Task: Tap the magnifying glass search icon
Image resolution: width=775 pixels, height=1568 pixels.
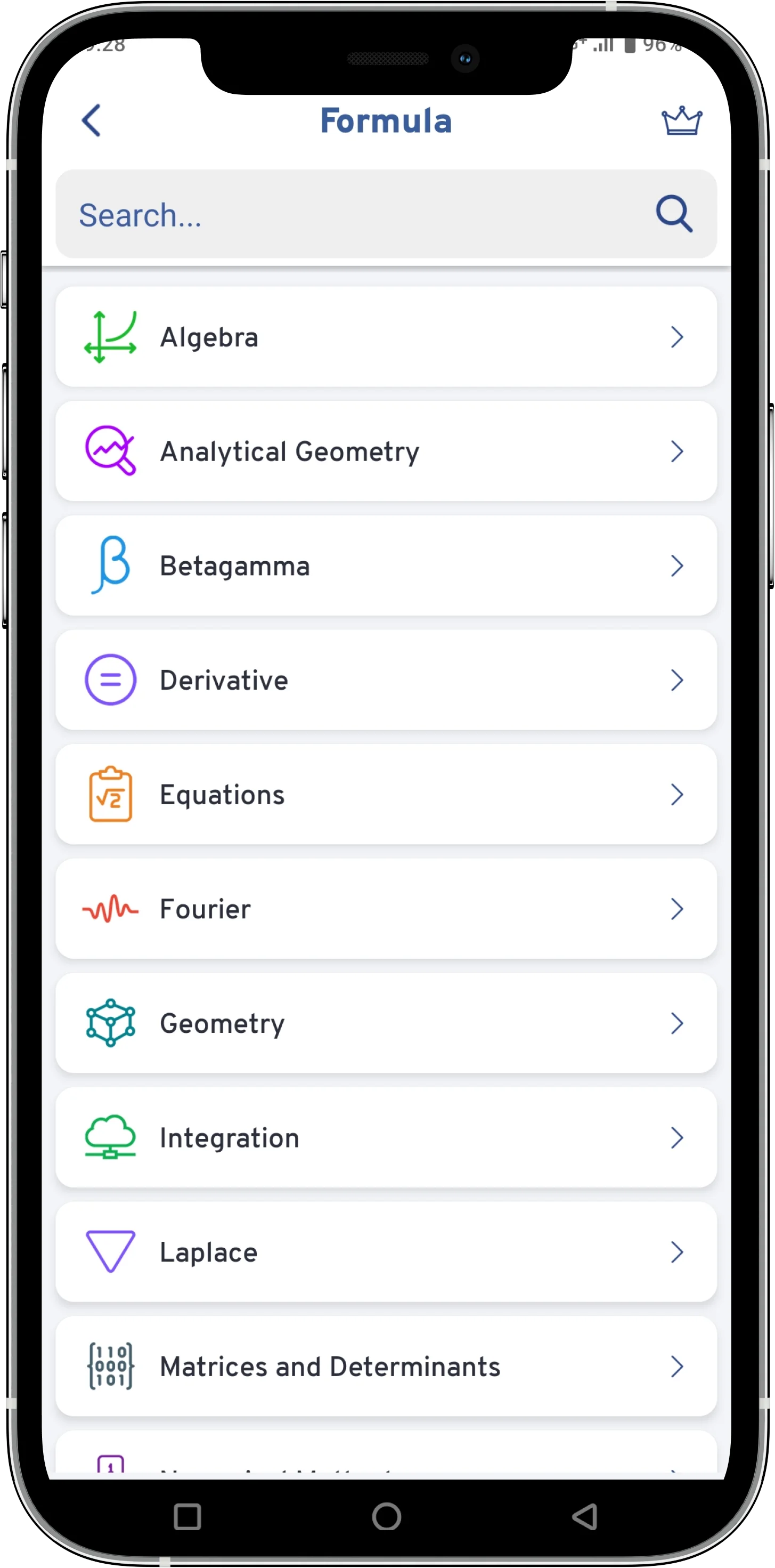Action: (673, 214)
